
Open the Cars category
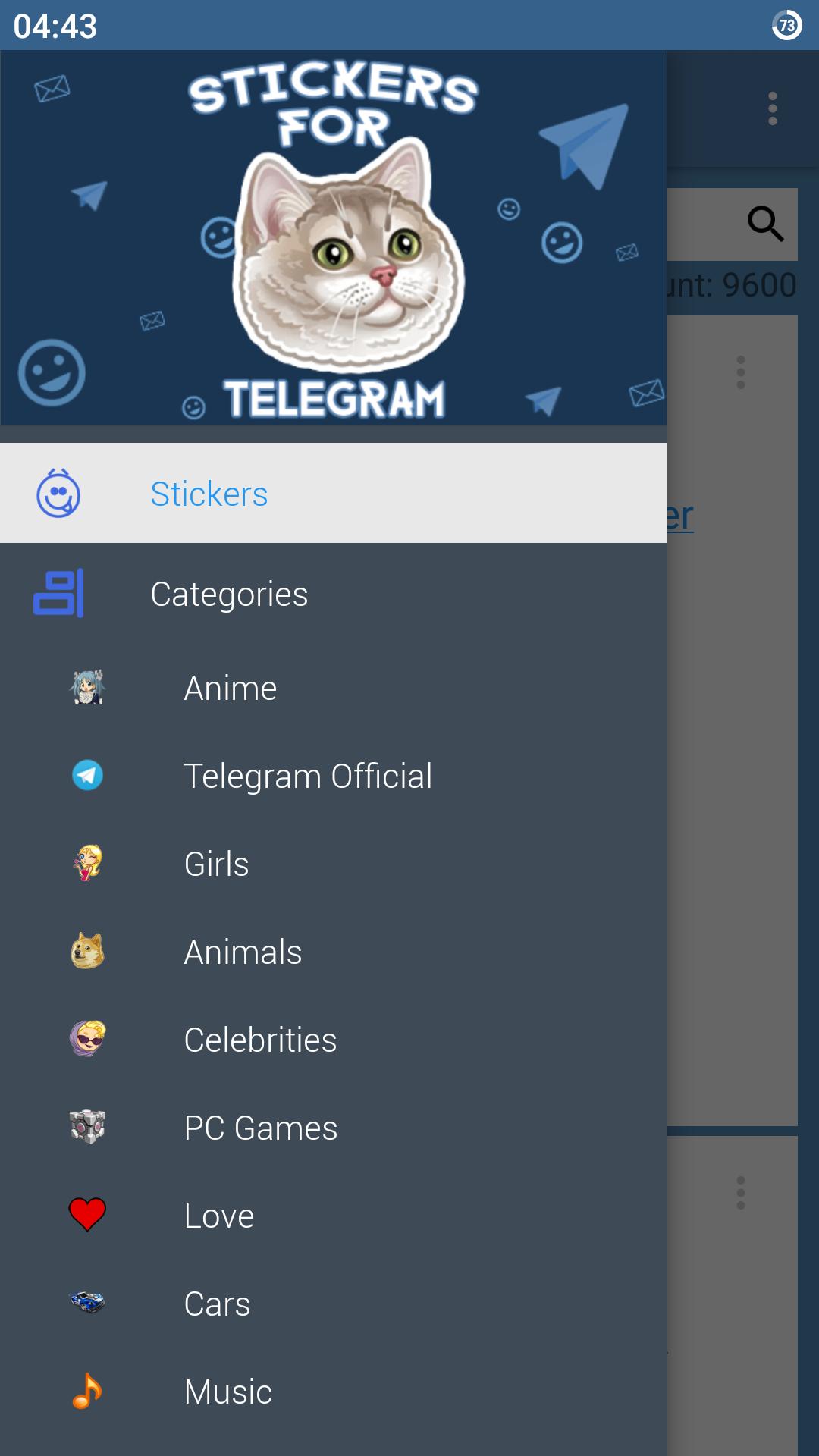pos(217,1304)
